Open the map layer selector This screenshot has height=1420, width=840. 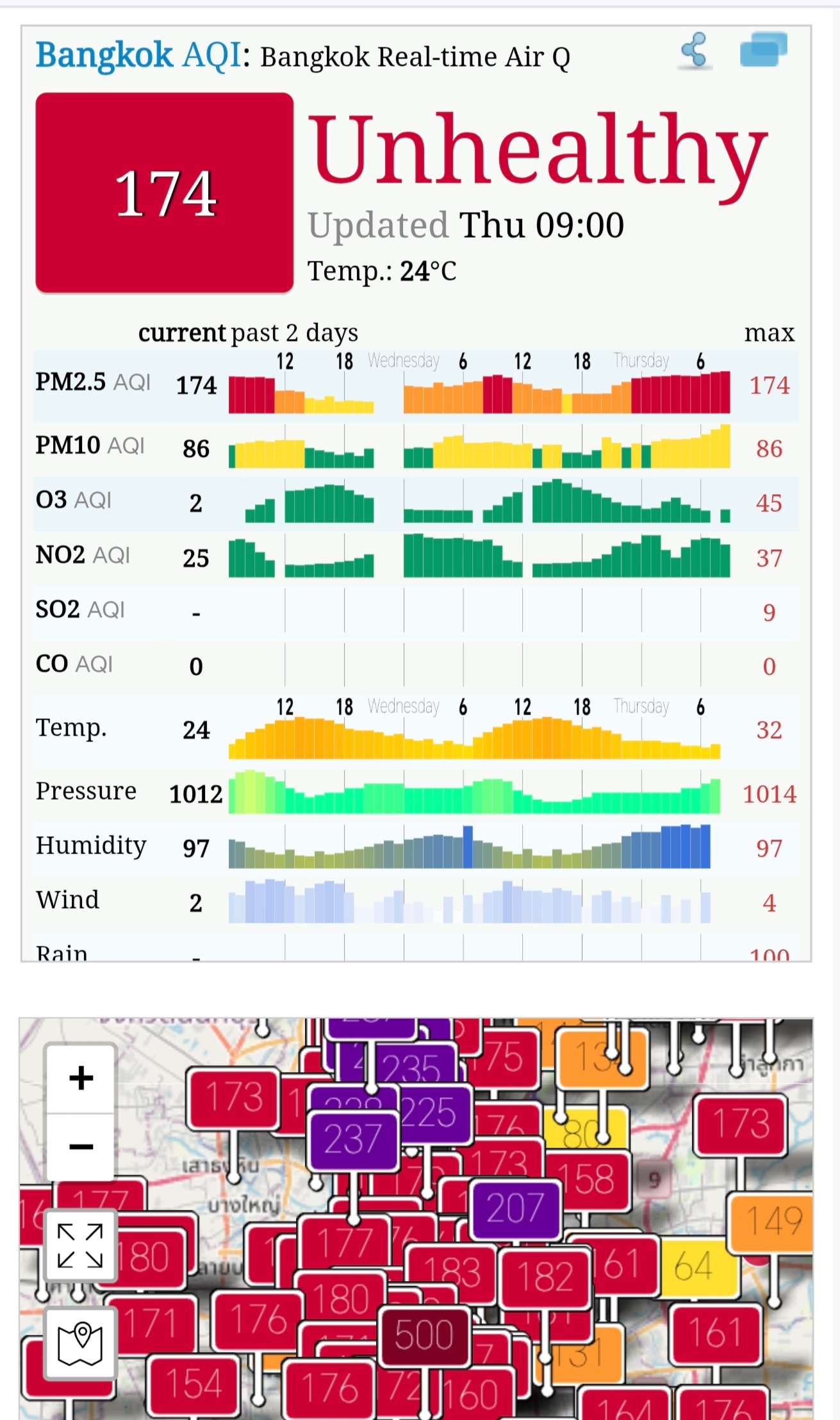click(x=80, y=1343)
